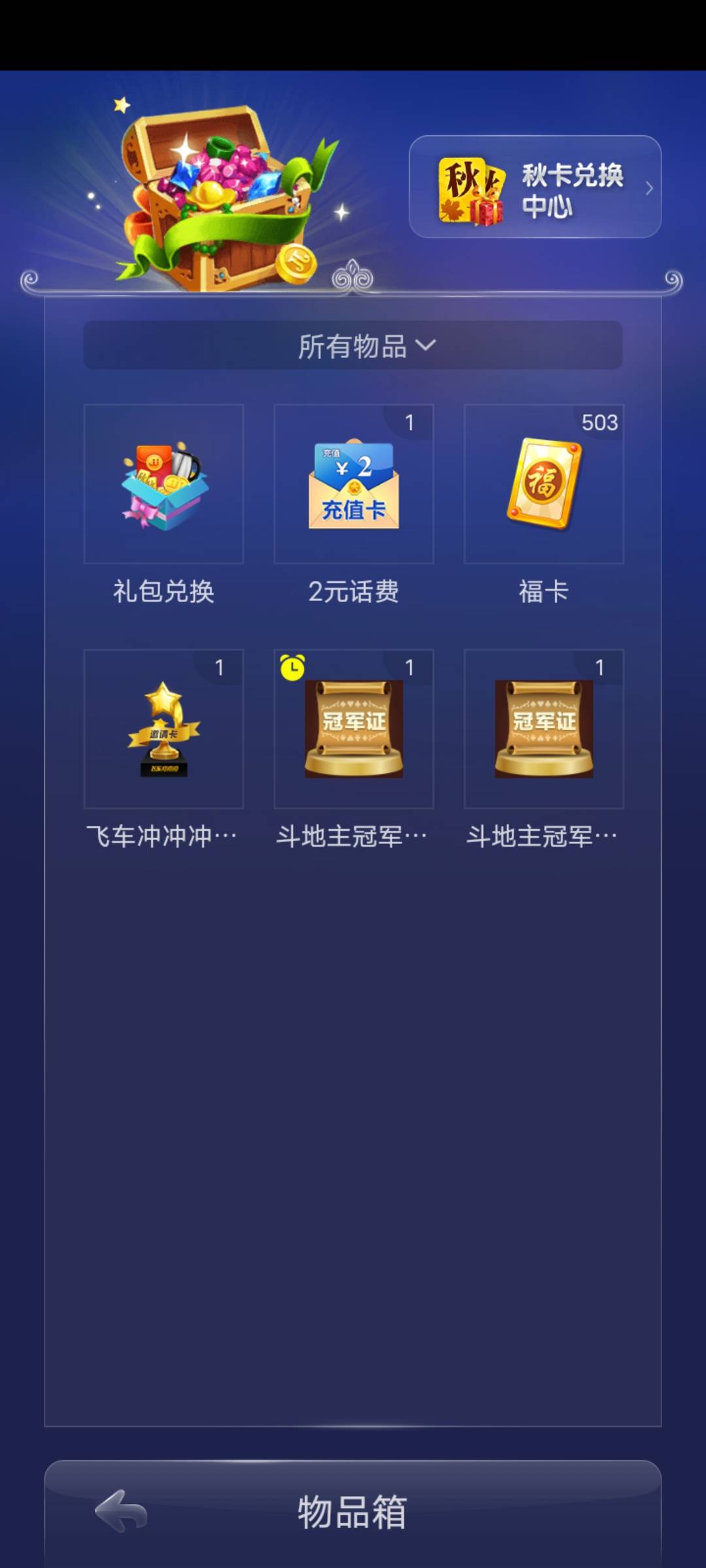Click the 503 count badge on 福卡
The height and width of the screenshot is (1568, 706).
pyautogui.click(x=599, y=423)
